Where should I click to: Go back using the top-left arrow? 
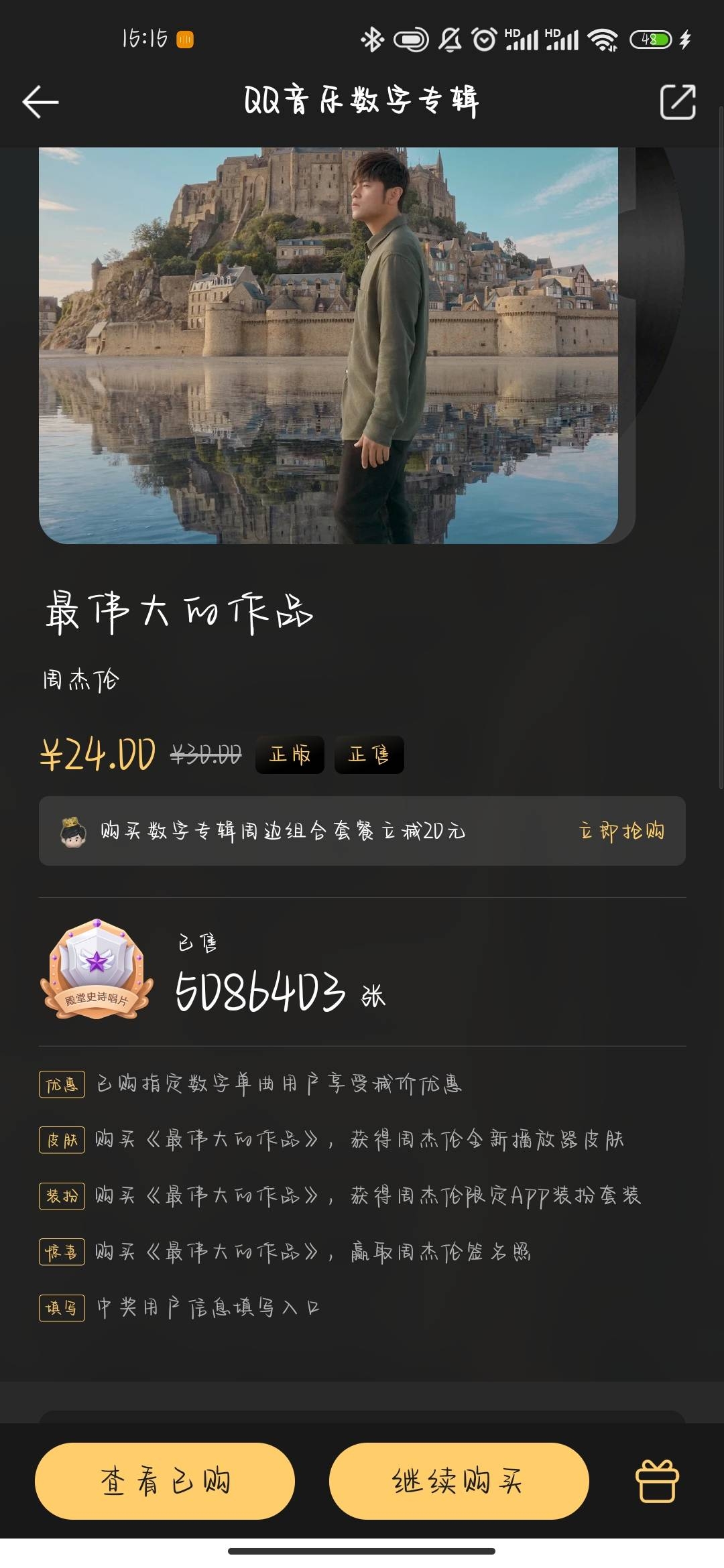[40, 102]
